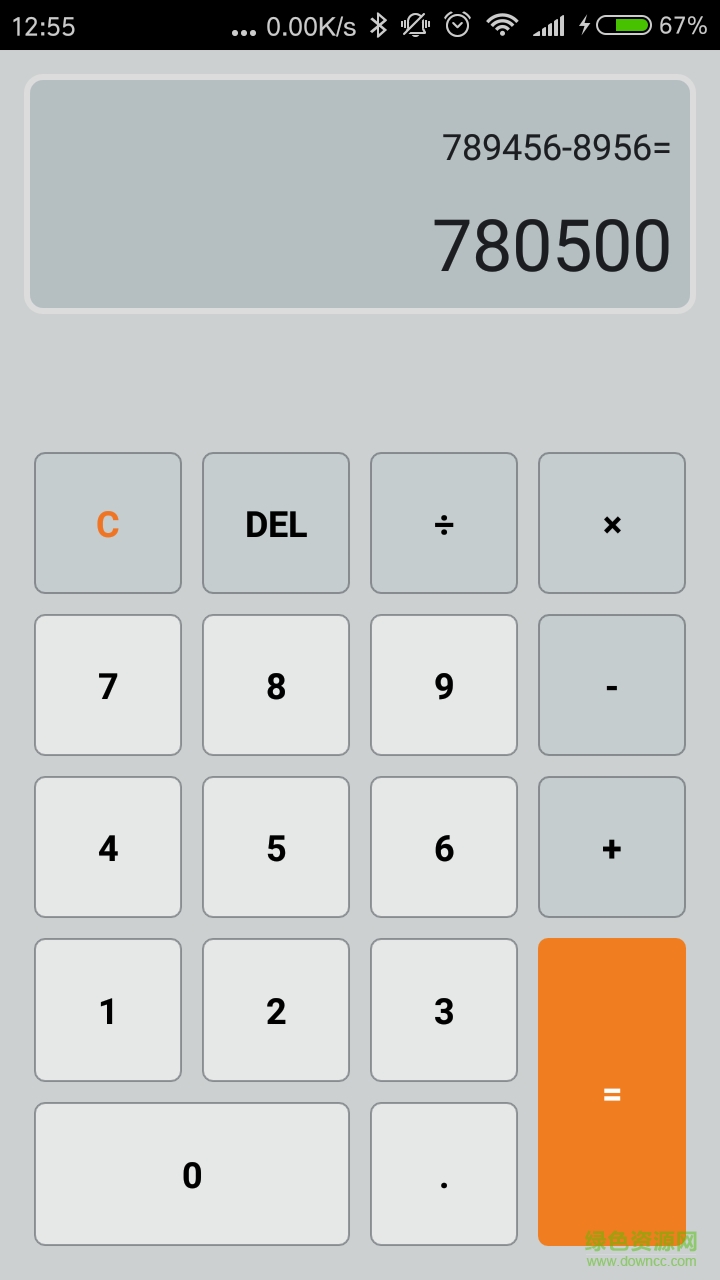Enter the digit 8
The height and width of the screenshot is (1280, 720).
click(x=276, y=685)
